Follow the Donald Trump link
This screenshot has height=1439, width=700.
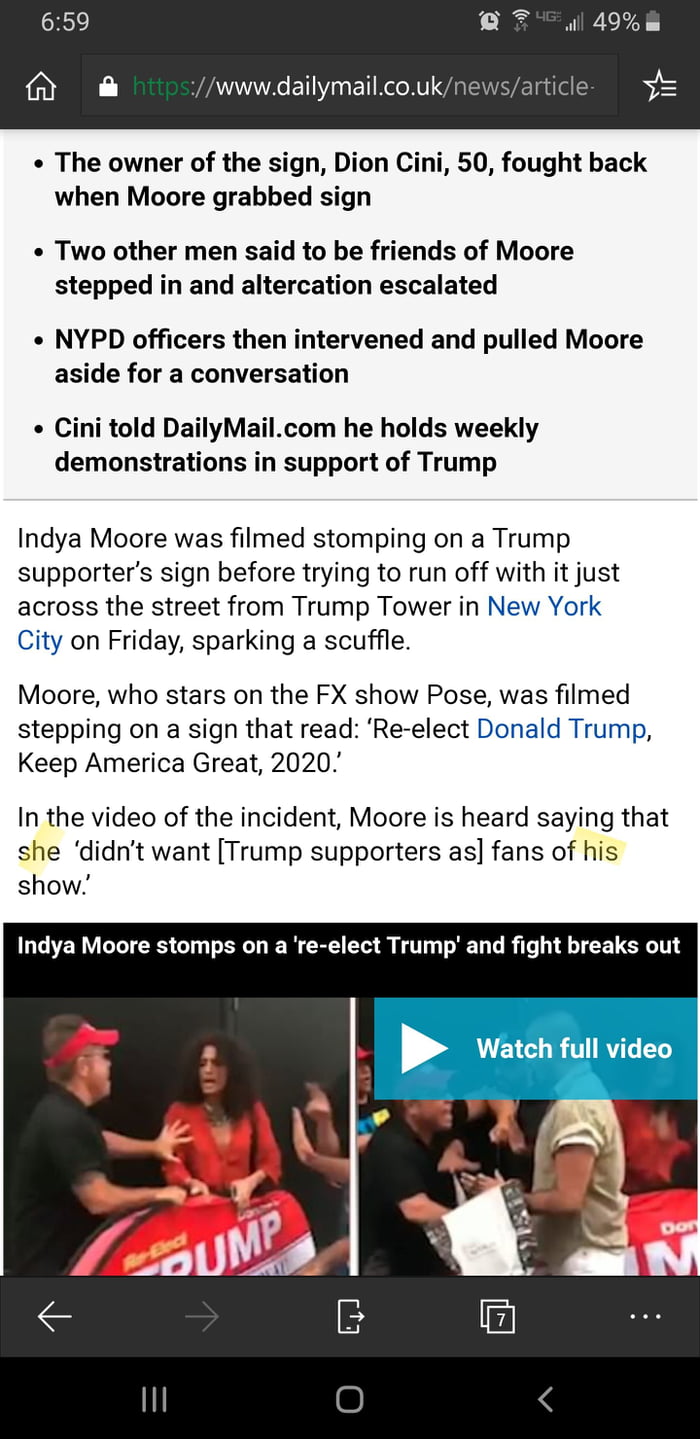pyautogui.click(x=561, y=728)
